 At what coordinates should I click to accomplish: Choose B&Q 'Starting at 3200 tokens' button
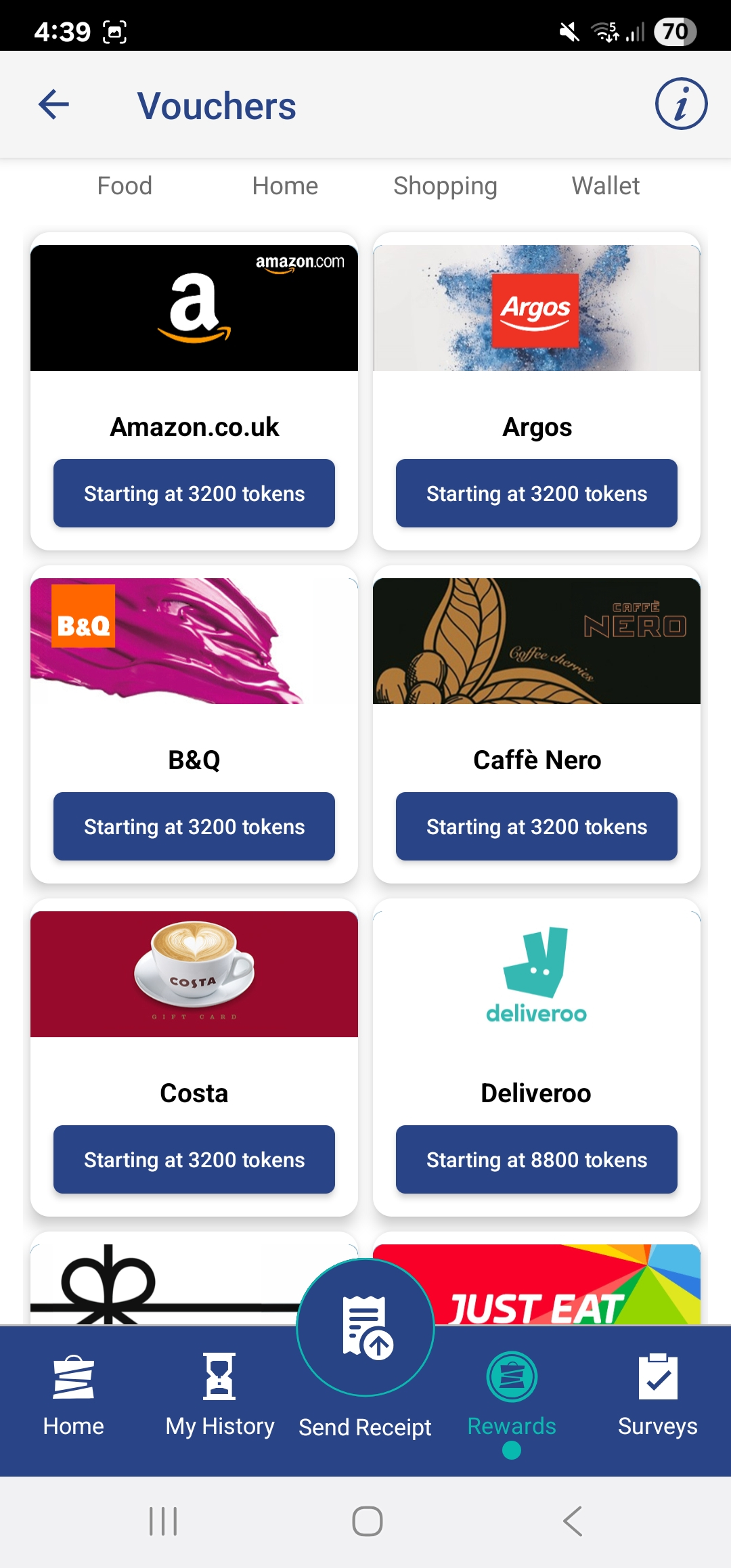pyautogui.click(x=194, y=826)
